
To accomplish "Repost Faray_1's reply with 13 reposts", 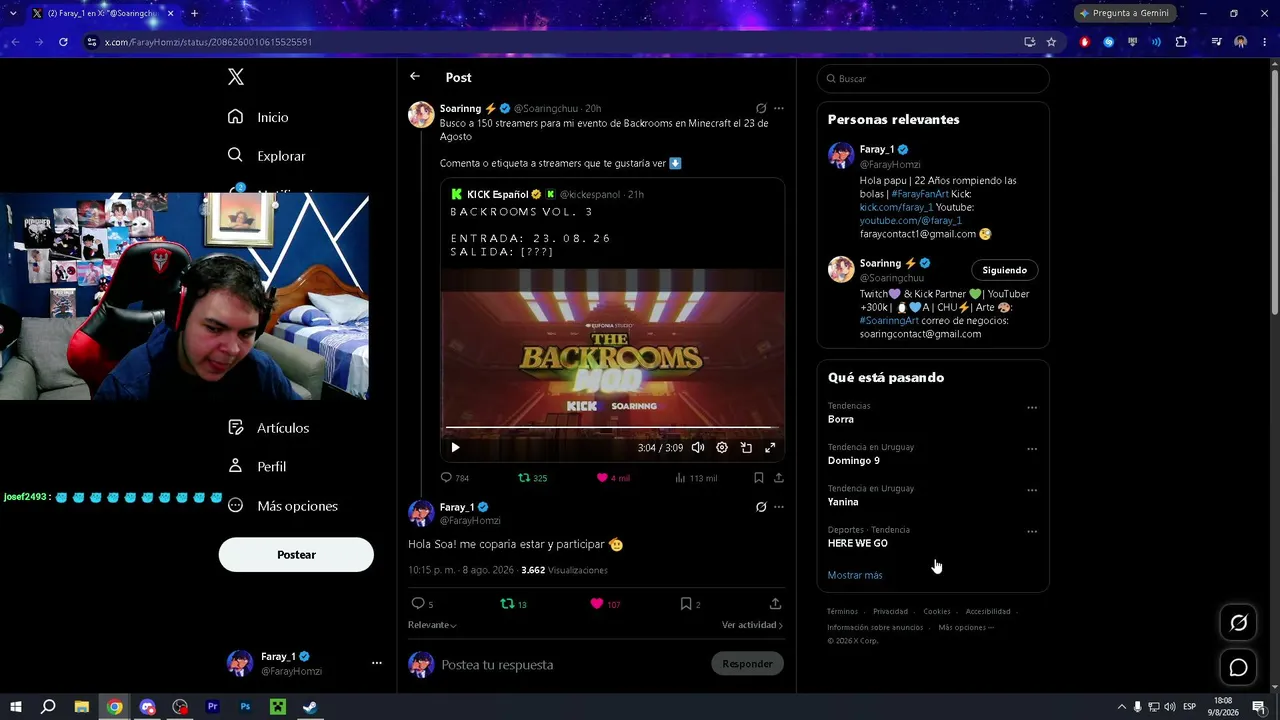I will pos(508,604).
